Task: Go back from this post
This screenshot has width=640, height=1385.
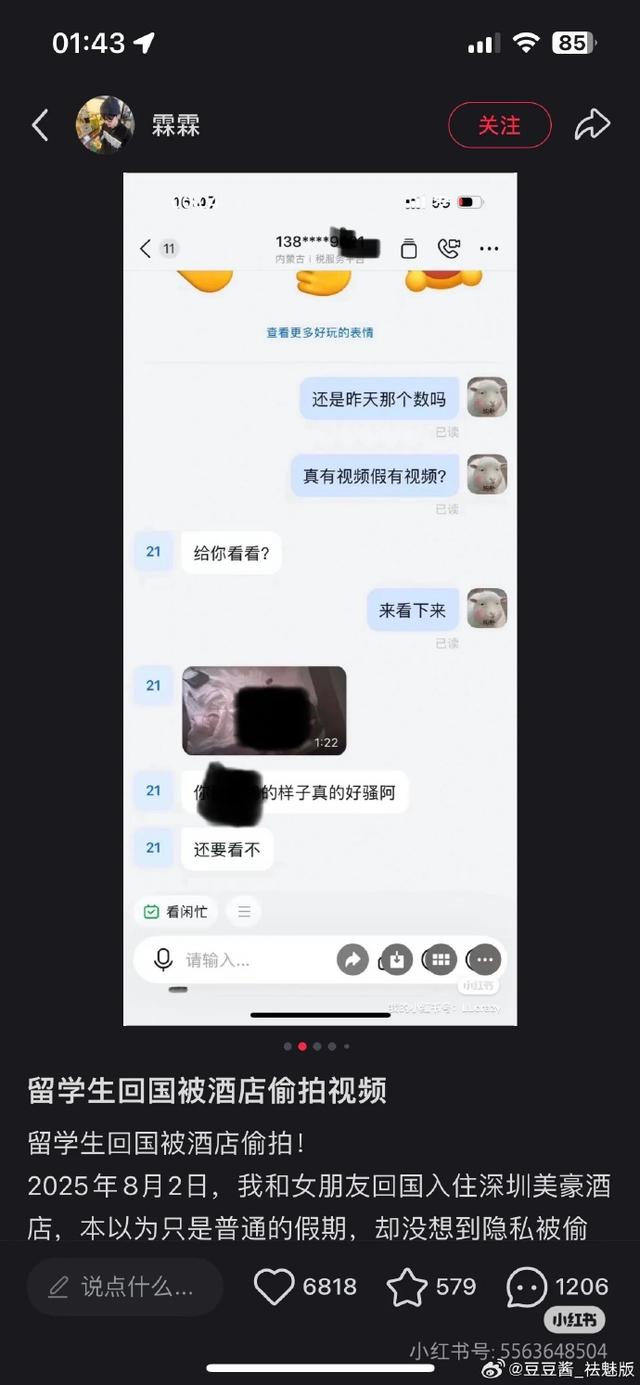Action: 40,126
